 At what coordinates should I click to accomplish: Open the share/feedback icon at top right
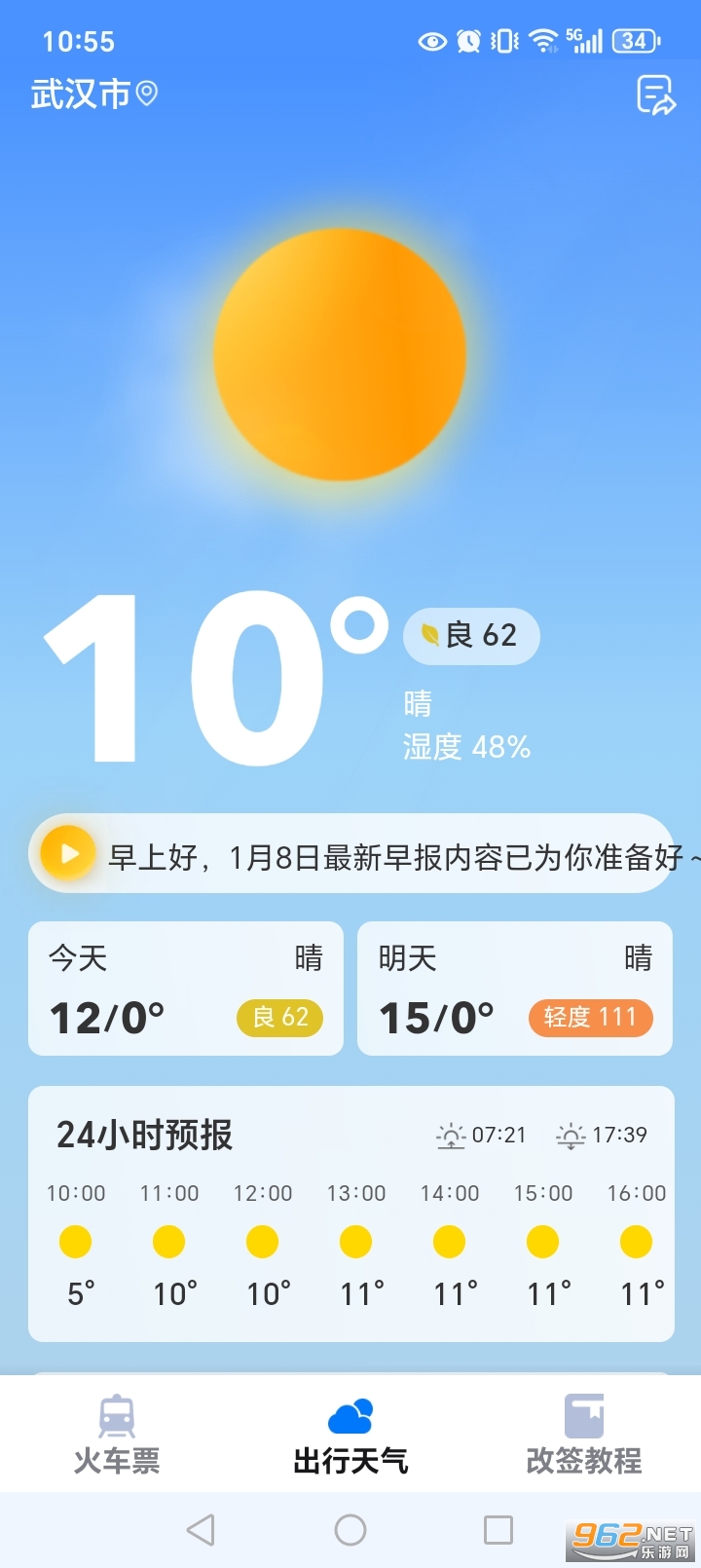pos(654,93)
